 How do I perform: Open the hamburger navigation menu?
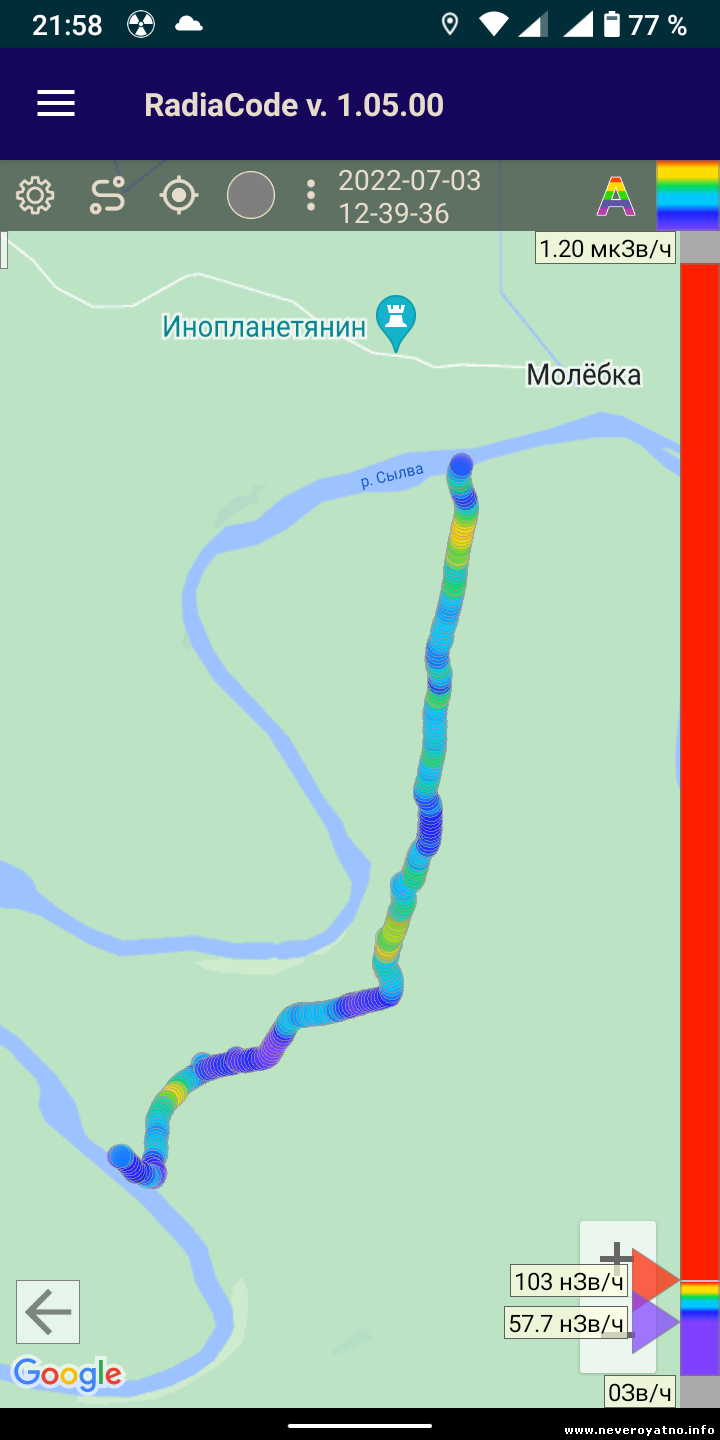(x=56, y=104)
